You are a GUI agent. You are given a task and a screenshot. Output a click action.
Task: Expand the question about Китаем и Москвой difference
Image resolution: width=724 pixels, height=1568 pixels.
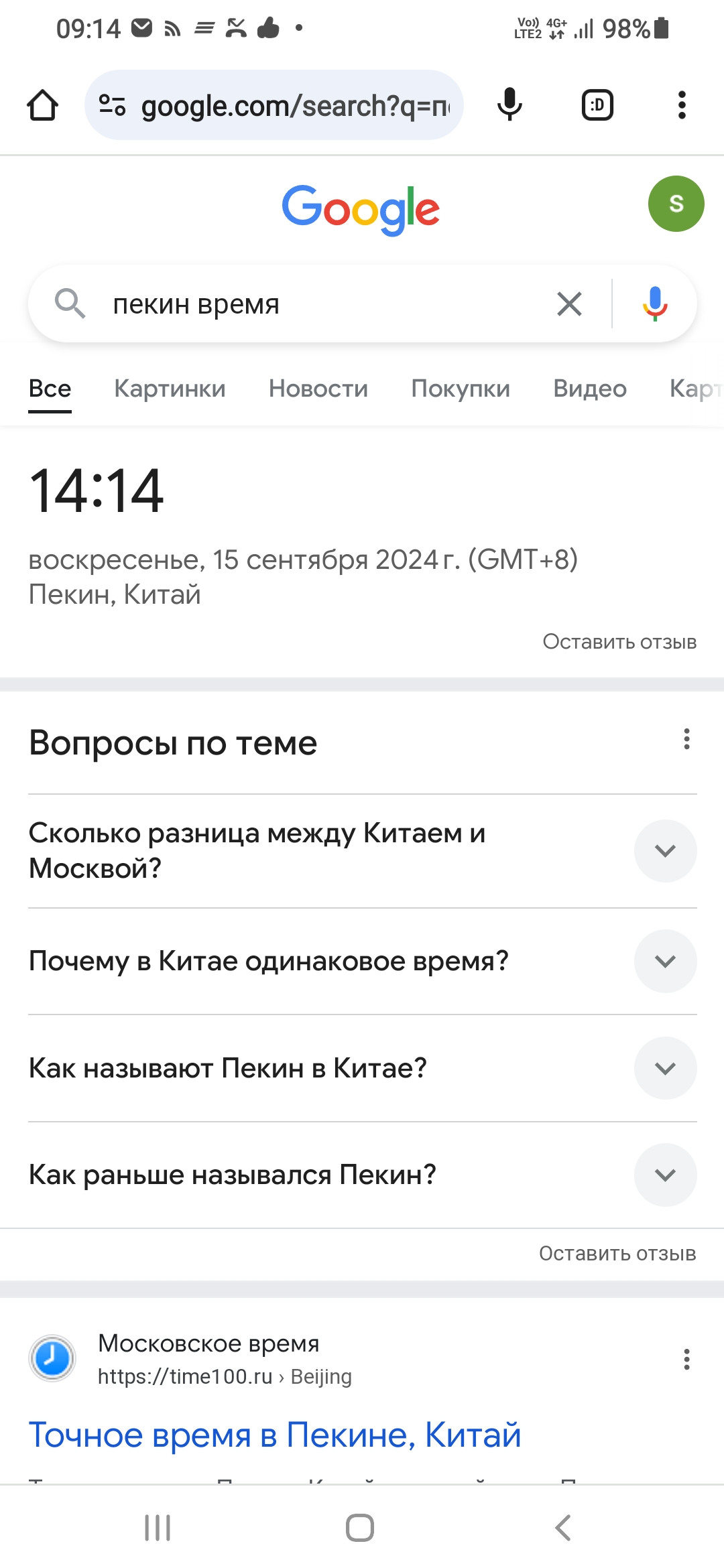[363, 851]
